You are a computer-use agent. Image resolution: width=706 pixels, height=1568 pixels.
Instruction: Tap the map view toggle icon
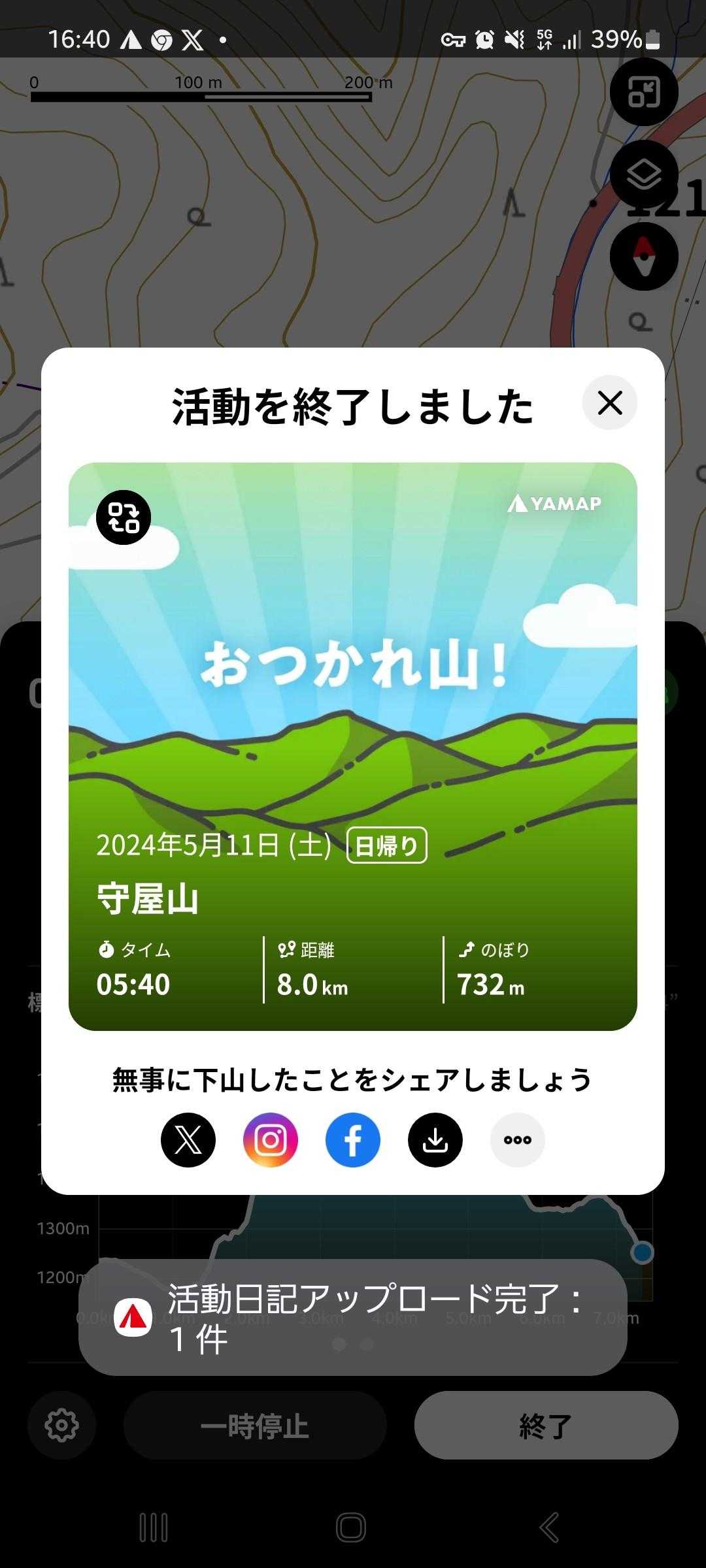pyautogui.click(x=644, y=91)
